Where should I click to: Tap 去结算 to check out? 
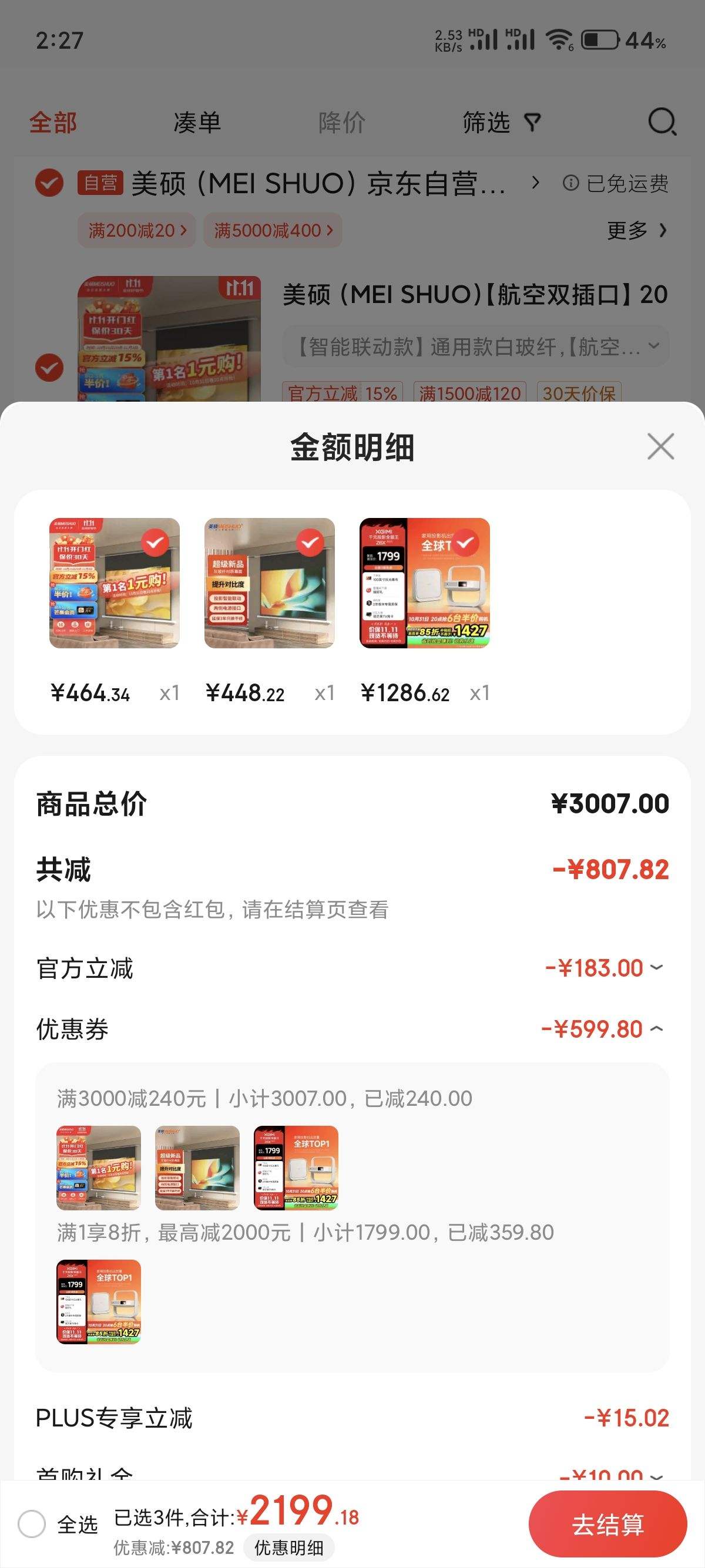[607, 1523]
